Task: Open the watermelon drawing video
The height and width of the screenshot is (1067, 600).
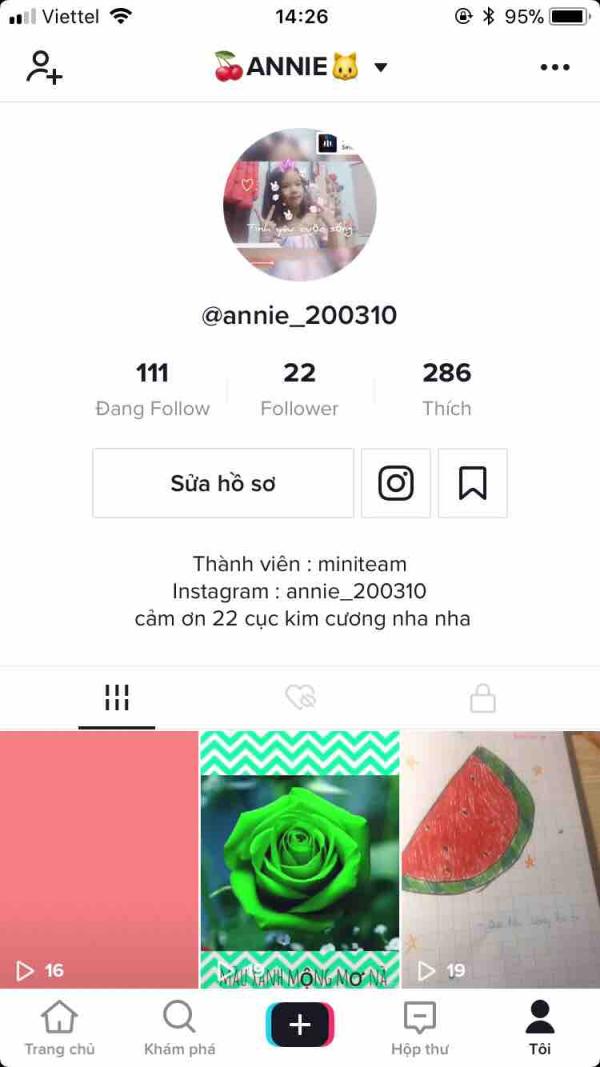Action: point(501,859)
